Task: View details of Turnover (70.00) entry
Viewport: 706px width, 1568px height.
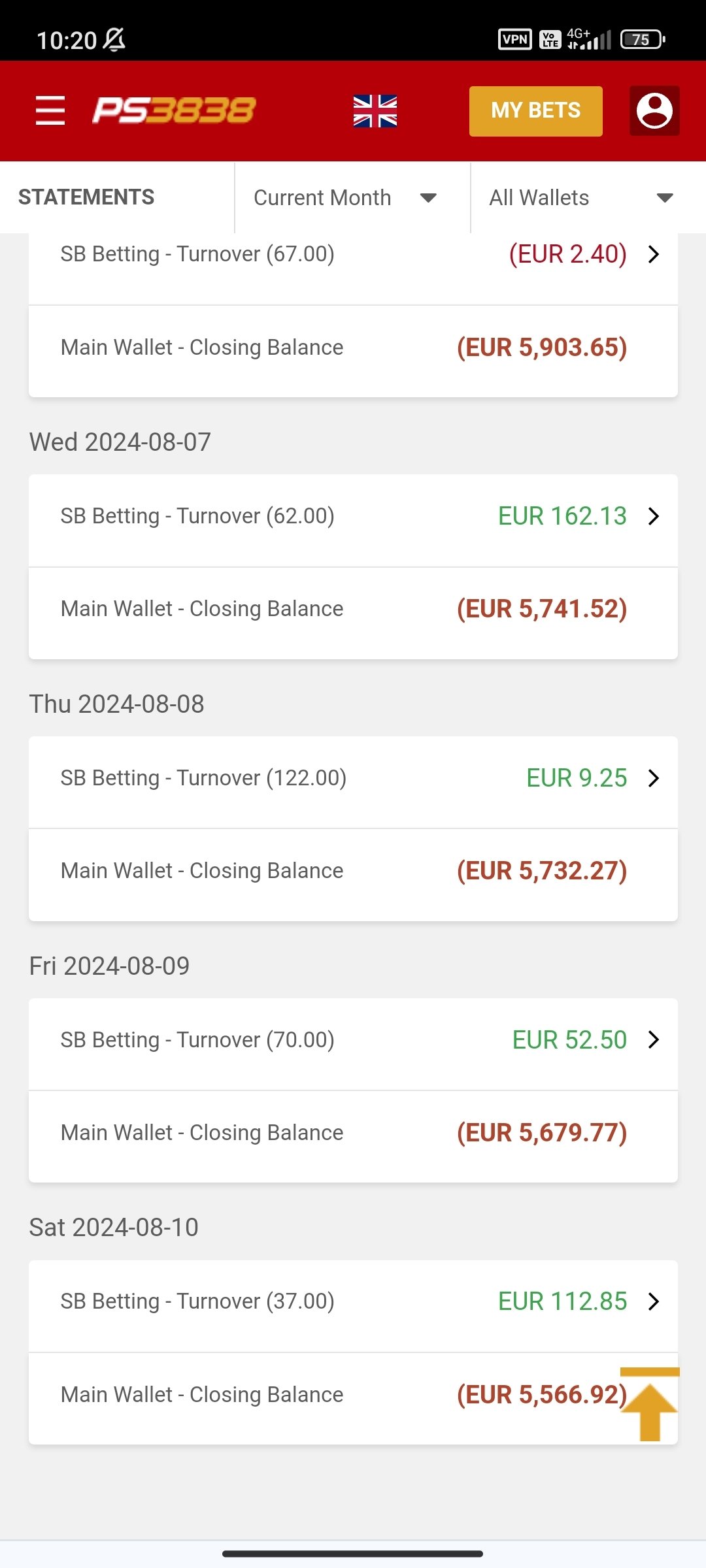Action: coord(353,1044)
